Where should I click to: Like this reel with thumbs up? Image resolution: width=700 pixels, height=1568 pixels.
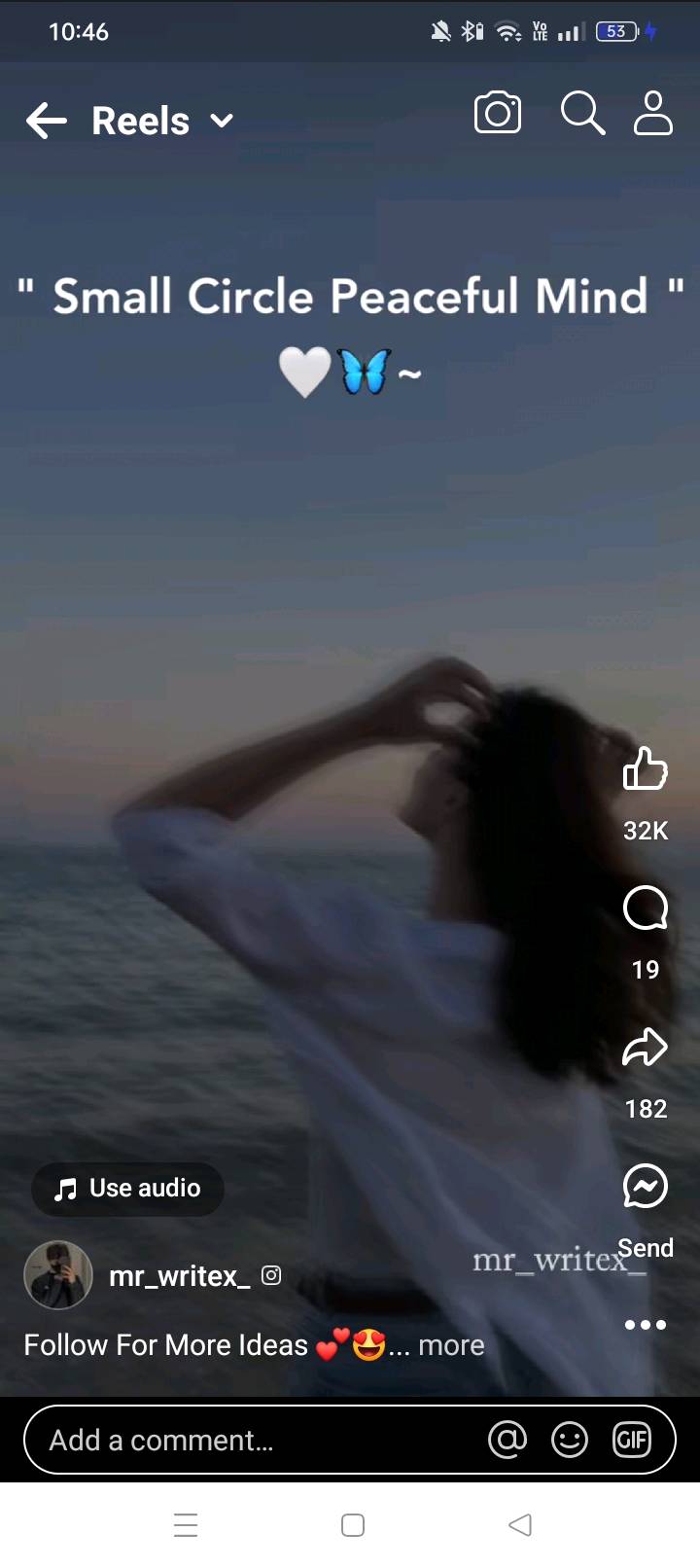coord(646,768)
